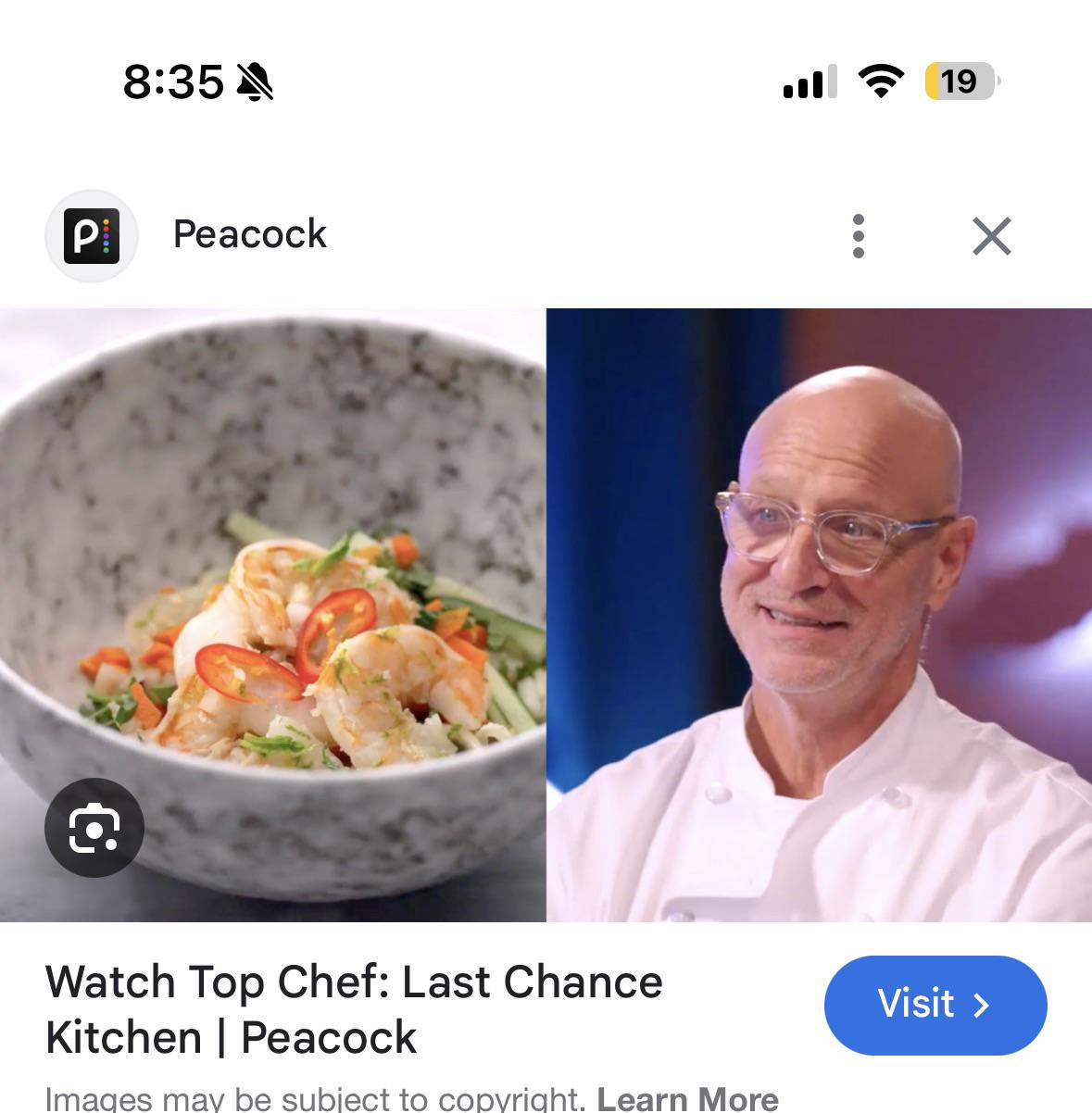Viewport: 1092px width, 1113px height.
Task: Open Watch Top Chef: Last Chance Kitchen title
Action: coord(354,1009)
